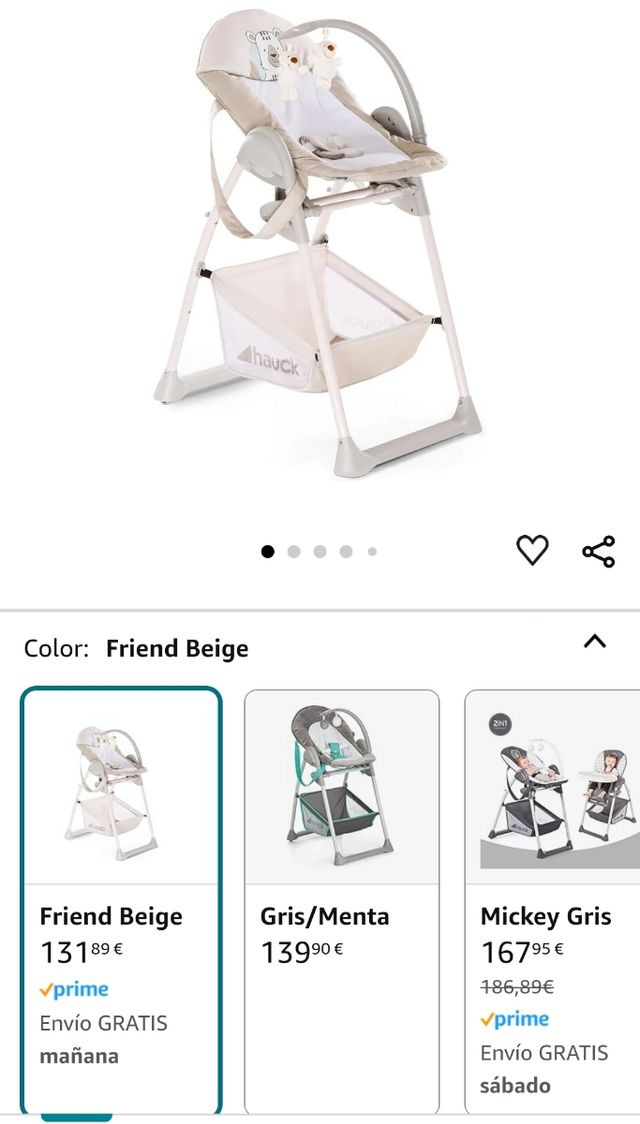Tap the image carousel page dots
This screenshot has width=640, height=1124.
coord(319,551)
